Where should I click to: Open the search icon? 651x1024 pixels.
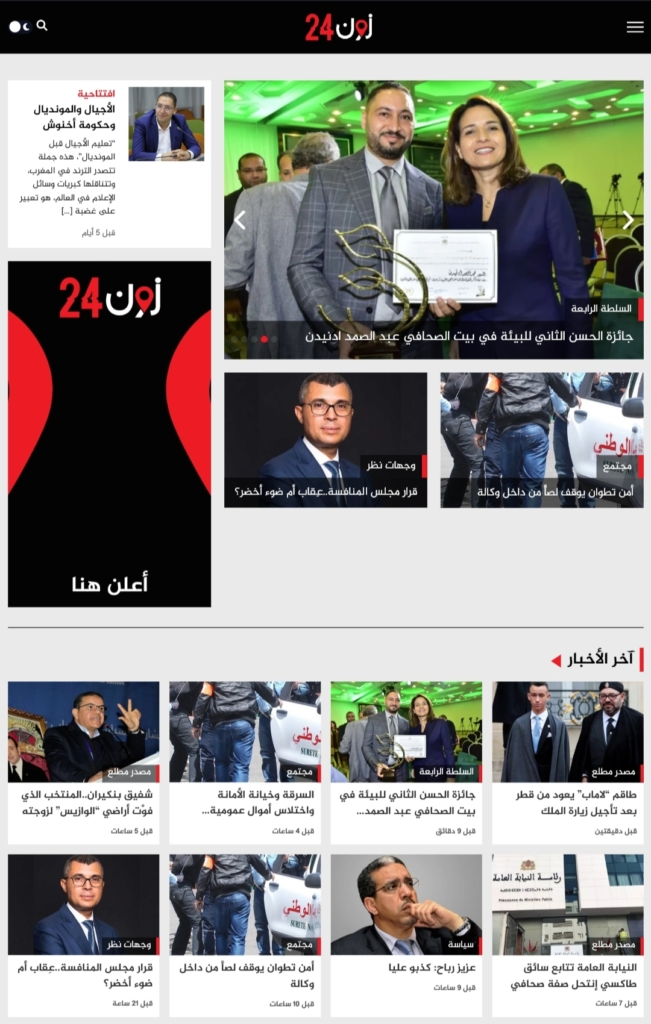(42, 25)
